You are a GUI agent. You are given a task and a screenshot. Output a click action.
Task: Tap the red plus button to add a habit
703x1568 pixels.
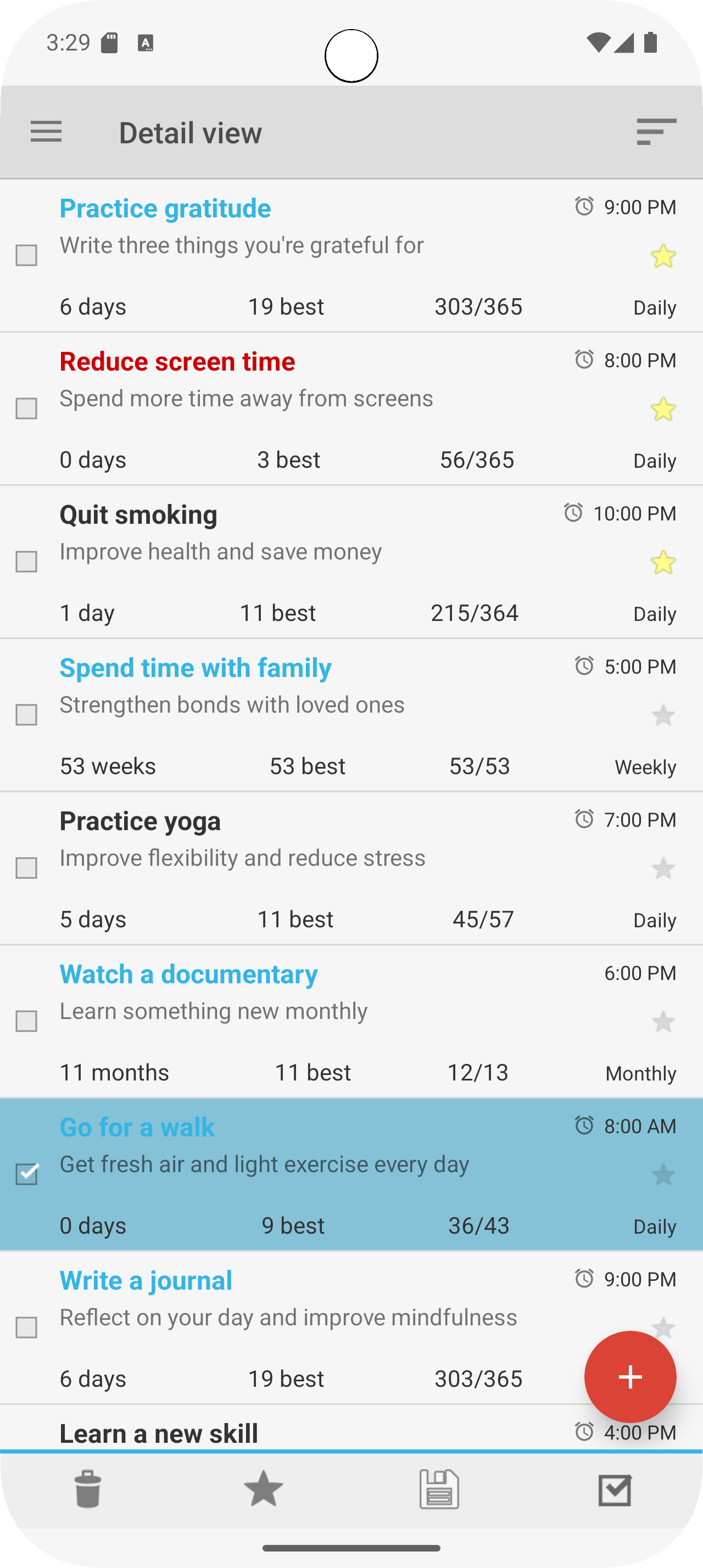[630, 1377]
